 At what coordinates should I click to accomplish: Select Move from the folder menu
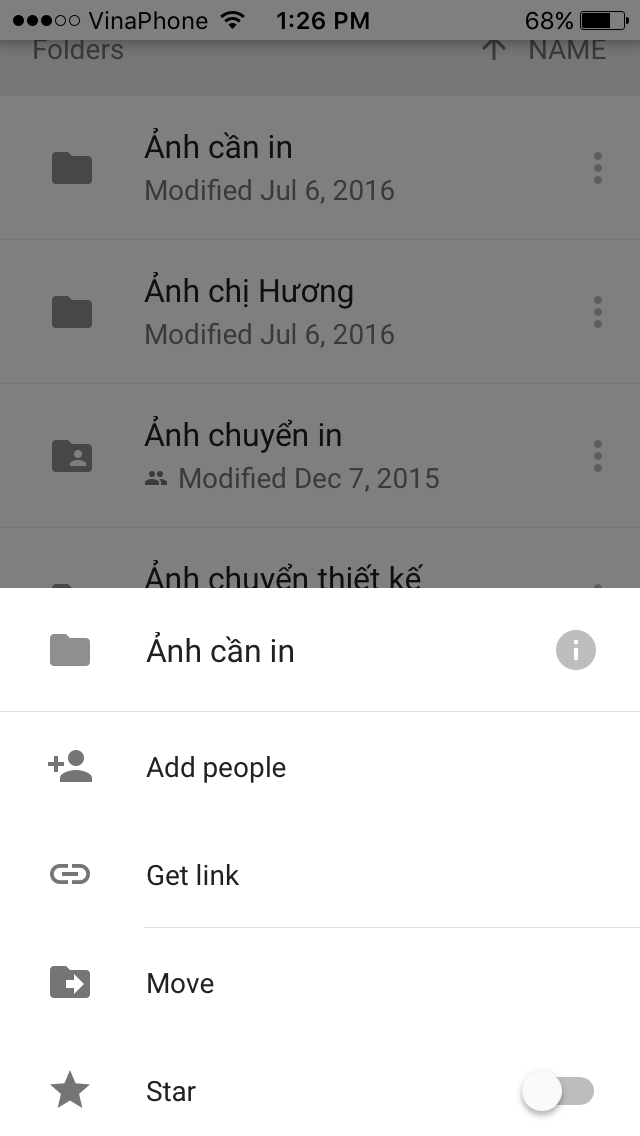click(320, 983)
